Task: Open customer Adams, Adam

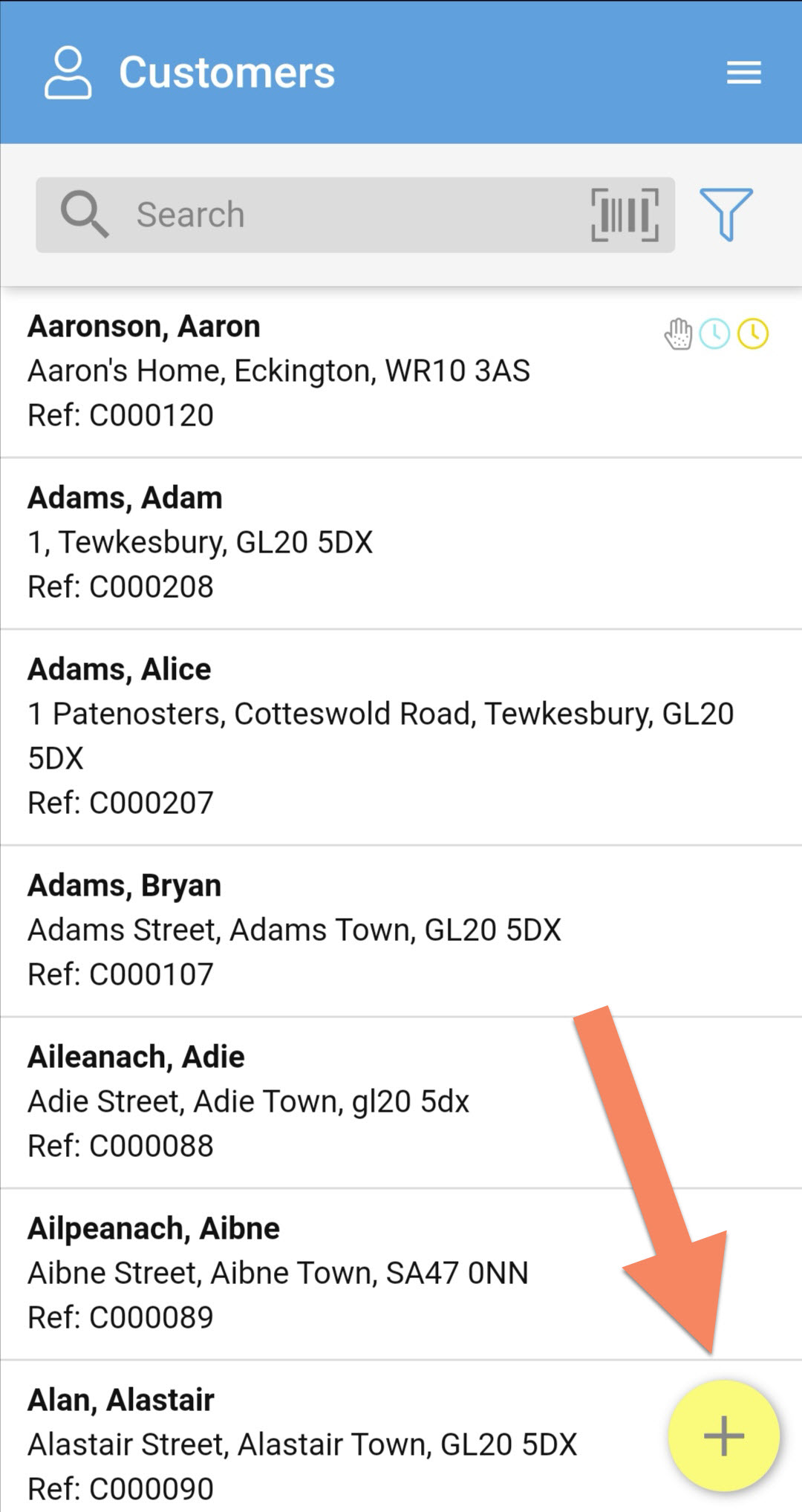Action: pos(401,544)
